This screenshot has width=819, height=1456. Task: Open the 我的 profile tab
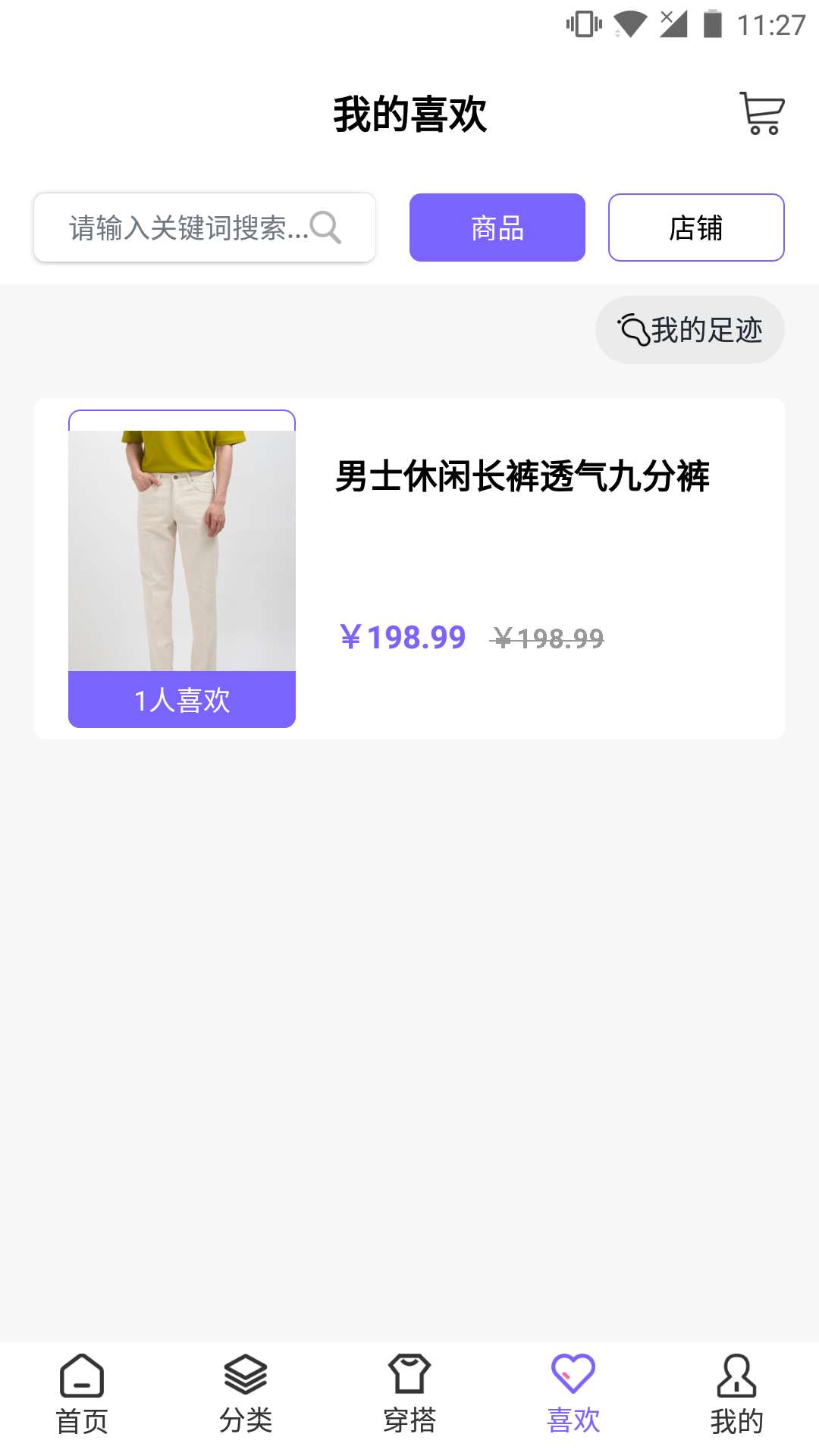click(x=736, y=1395)
